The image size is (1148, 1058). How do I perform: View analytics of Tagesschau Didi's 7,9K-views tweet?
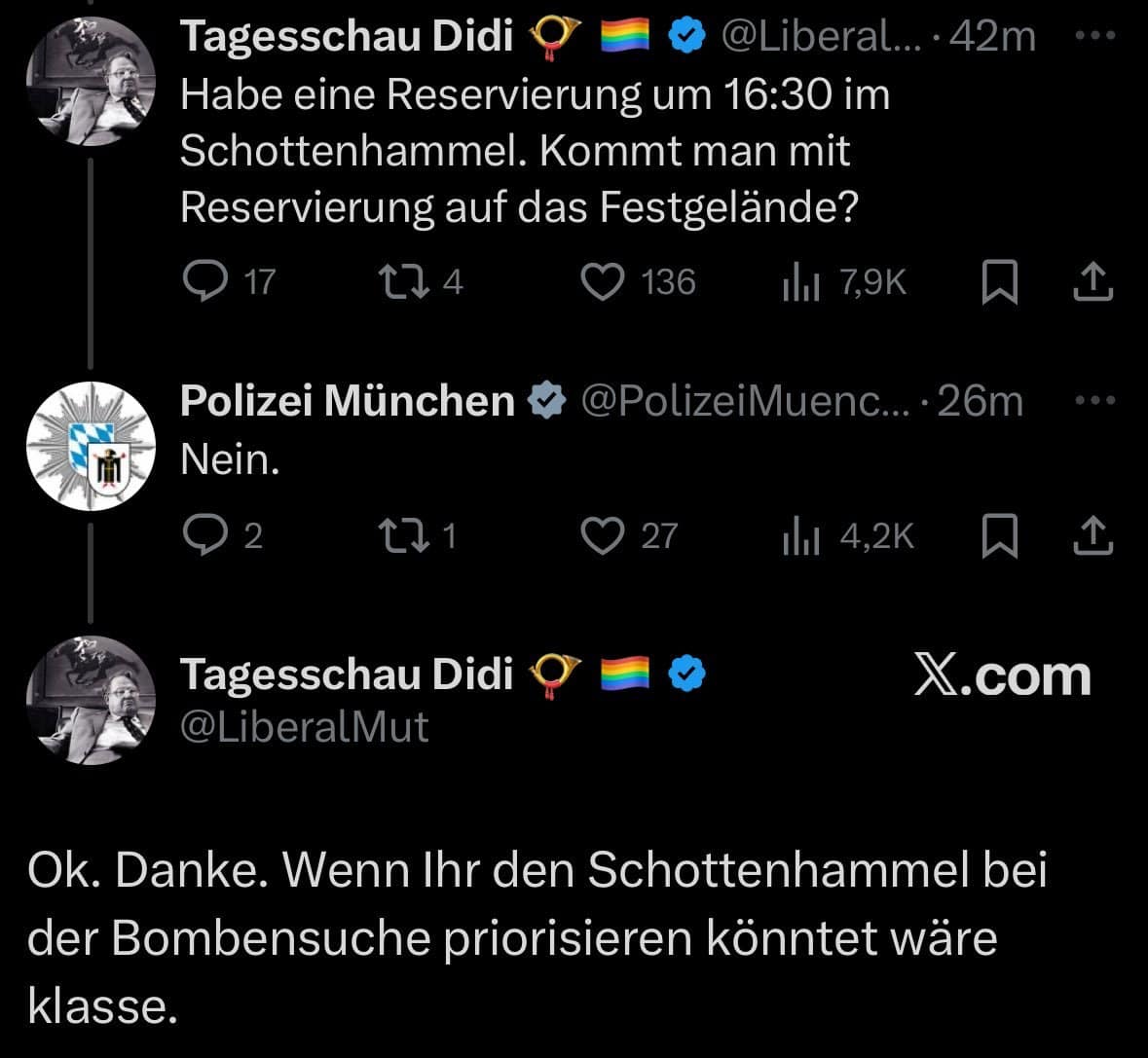pos(801,283)
